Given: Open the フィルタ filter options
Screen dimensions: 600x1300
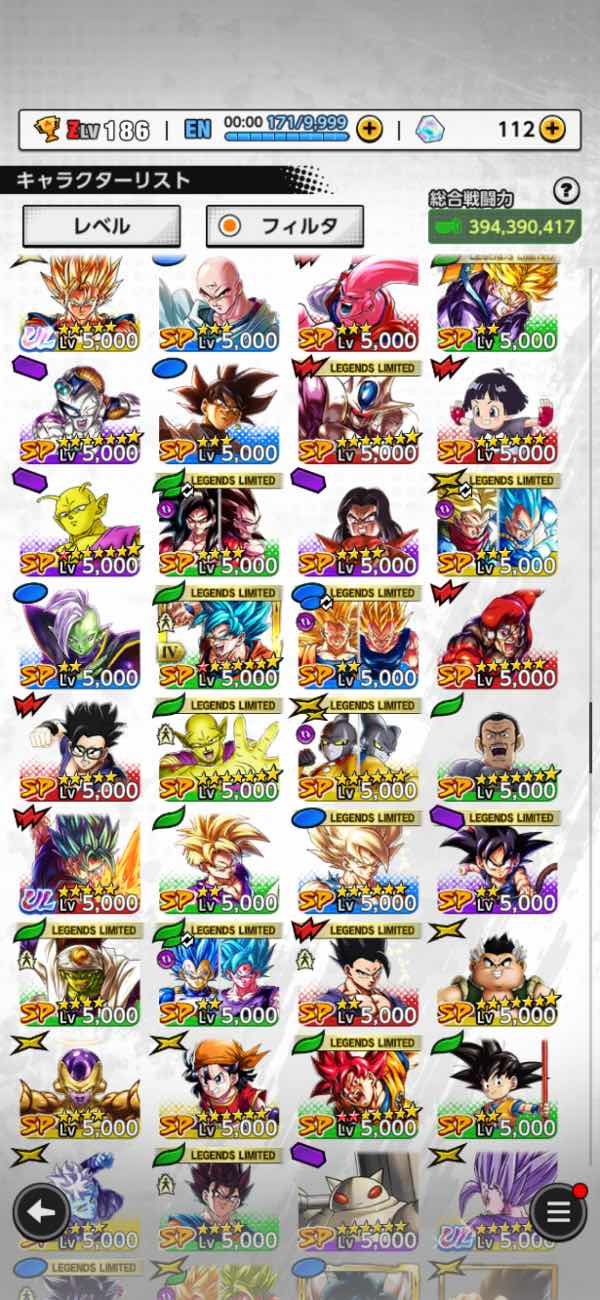Looking at the screenshot, I should coord(285,226).
